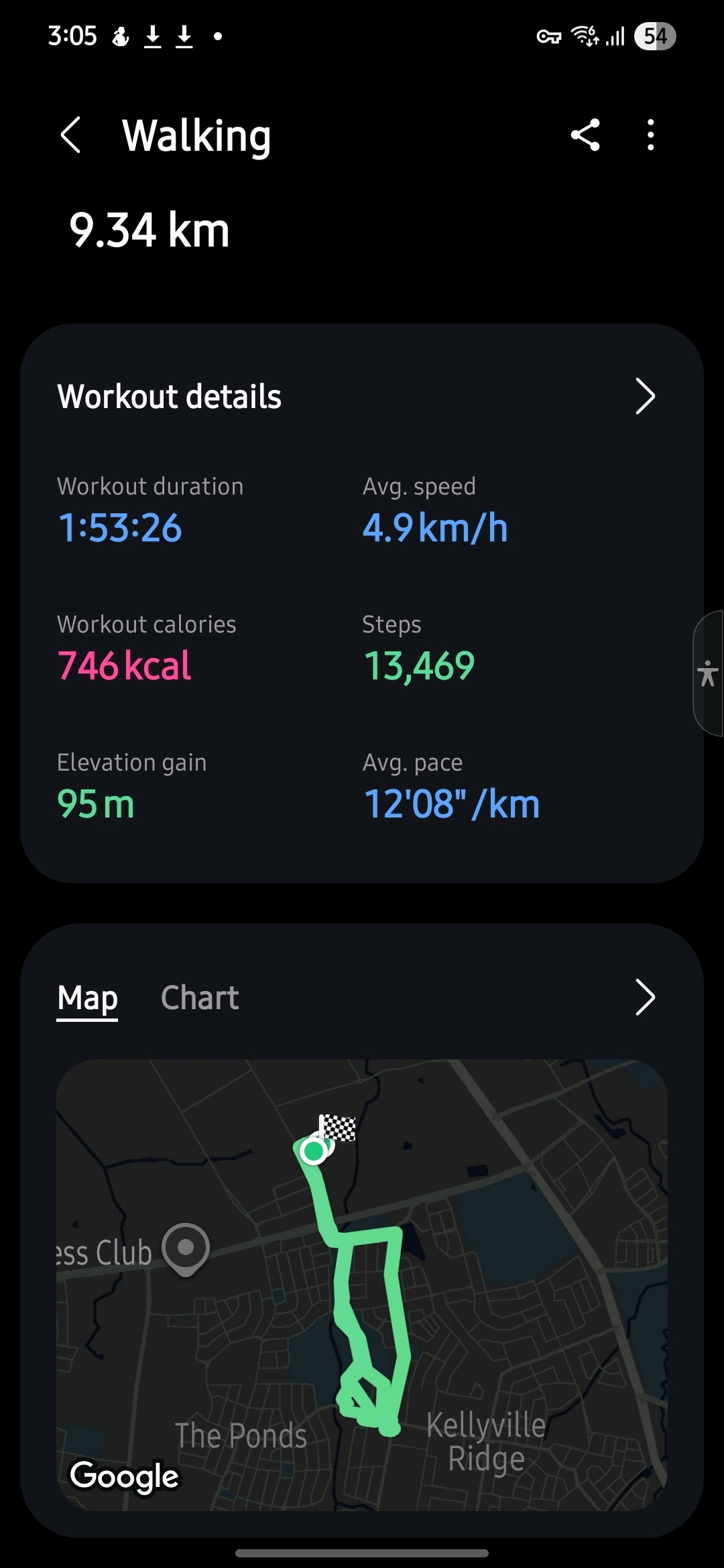Open the walking route map preview
724x1568 pixels.
(x=362, y=1283)
